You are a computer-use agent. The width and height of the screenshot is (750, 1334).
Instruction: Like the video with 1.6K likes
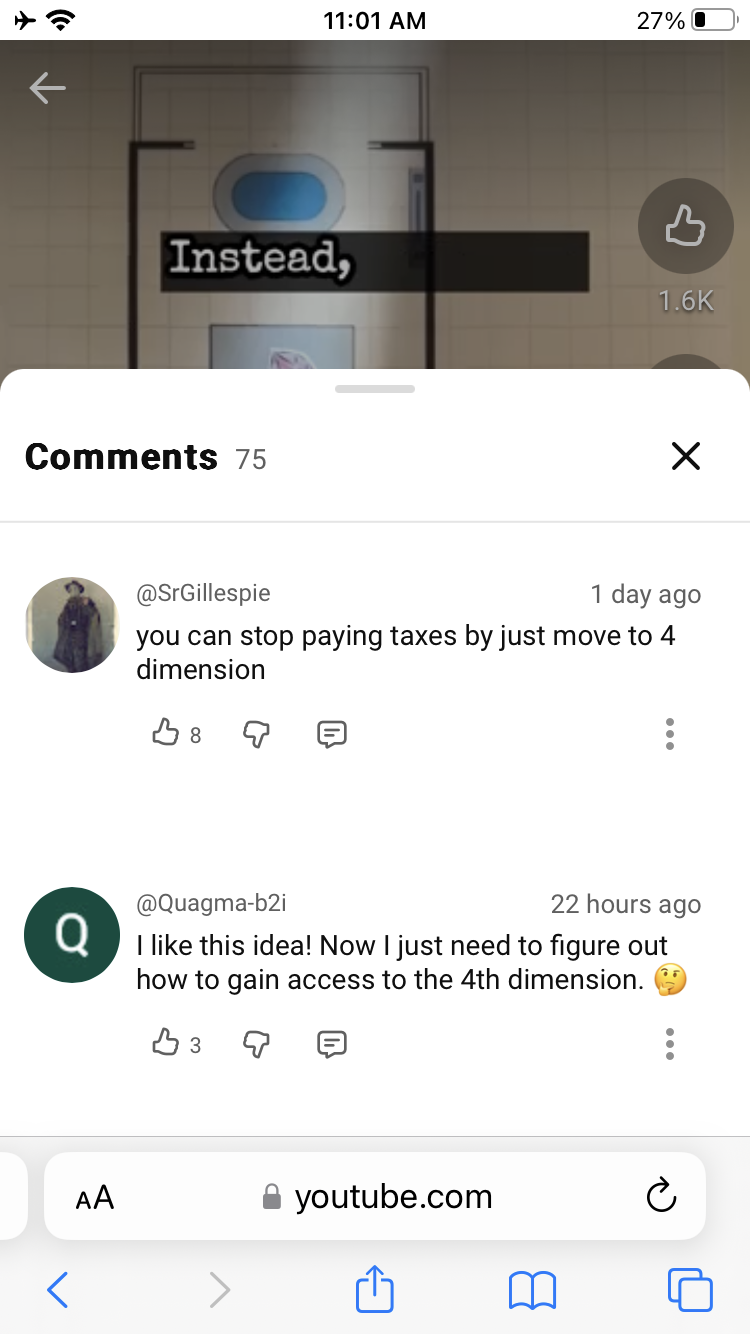pyautogui.click(x=685, y=227)
